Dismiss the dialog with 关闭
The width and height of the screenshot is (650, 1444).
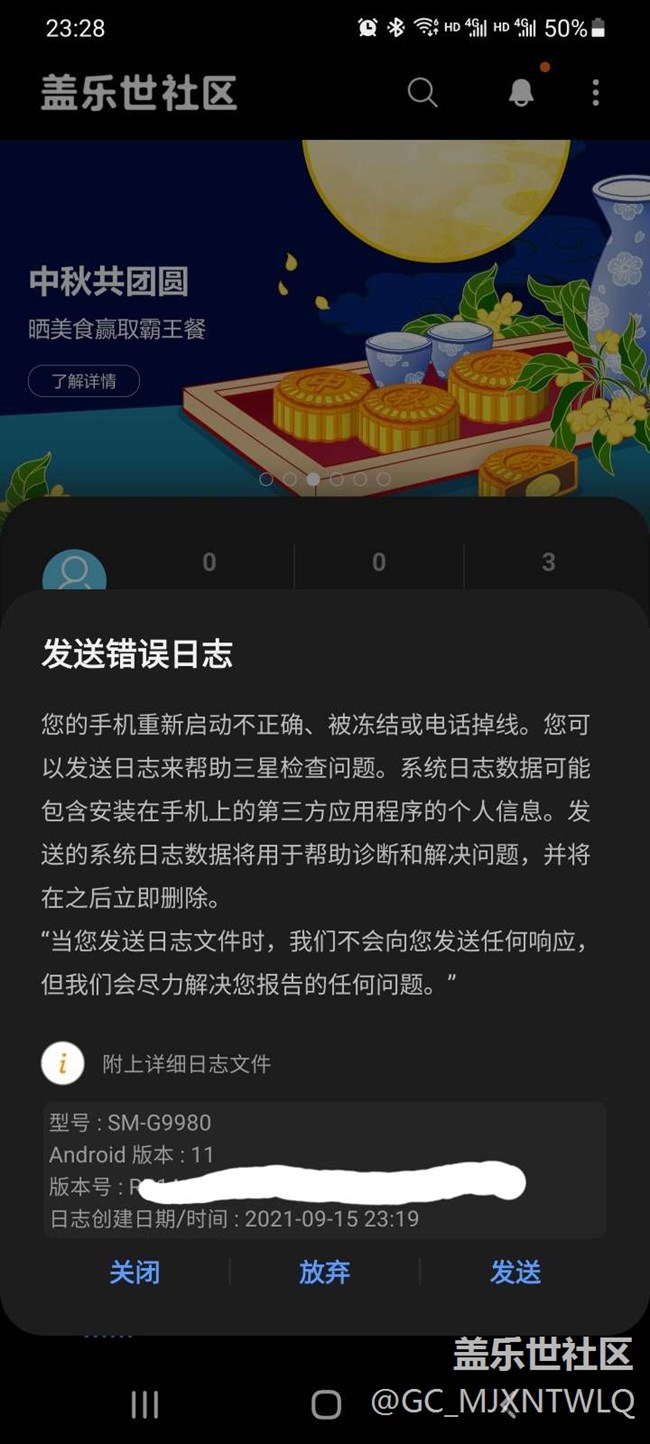click(x=134, y=1272)
